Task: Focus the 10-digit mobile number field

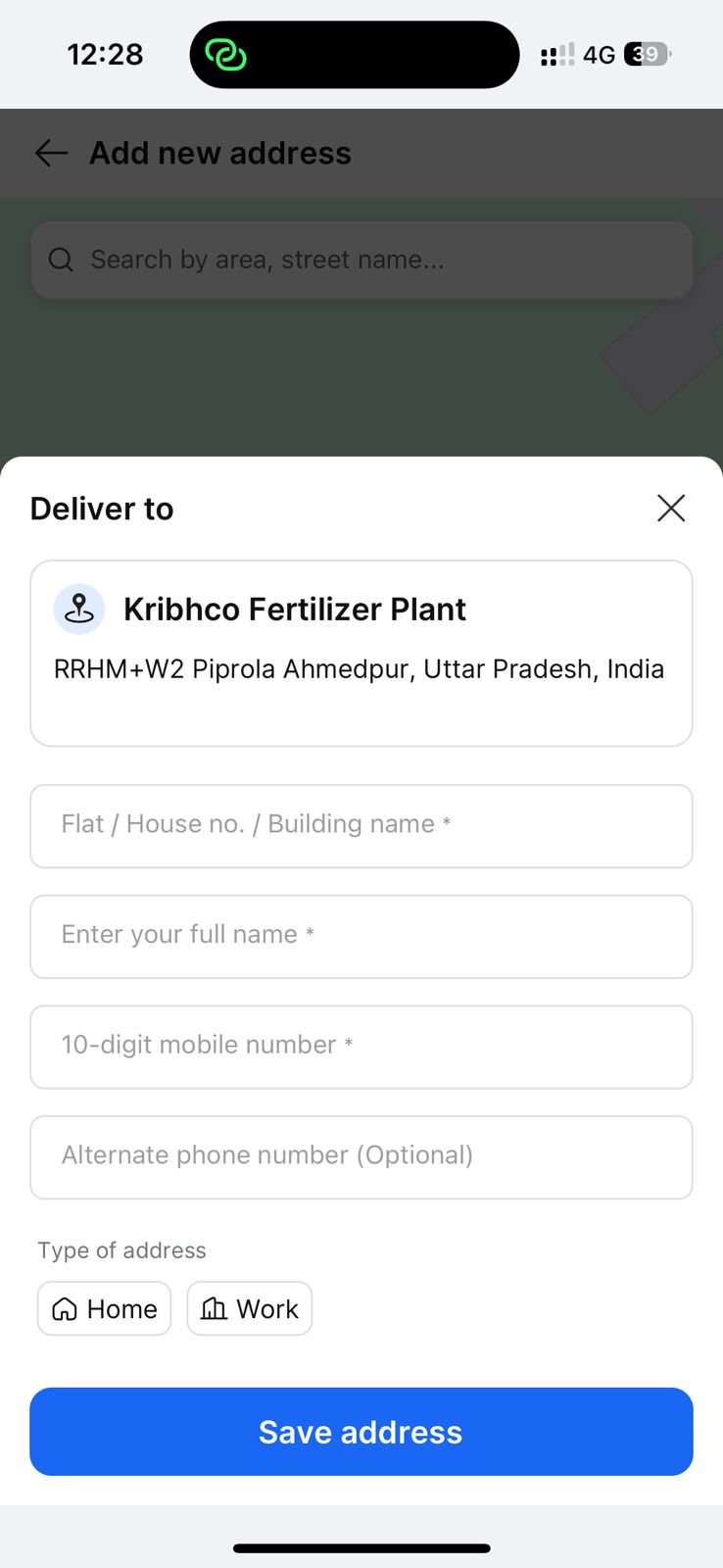Action: click(361, 1047)
